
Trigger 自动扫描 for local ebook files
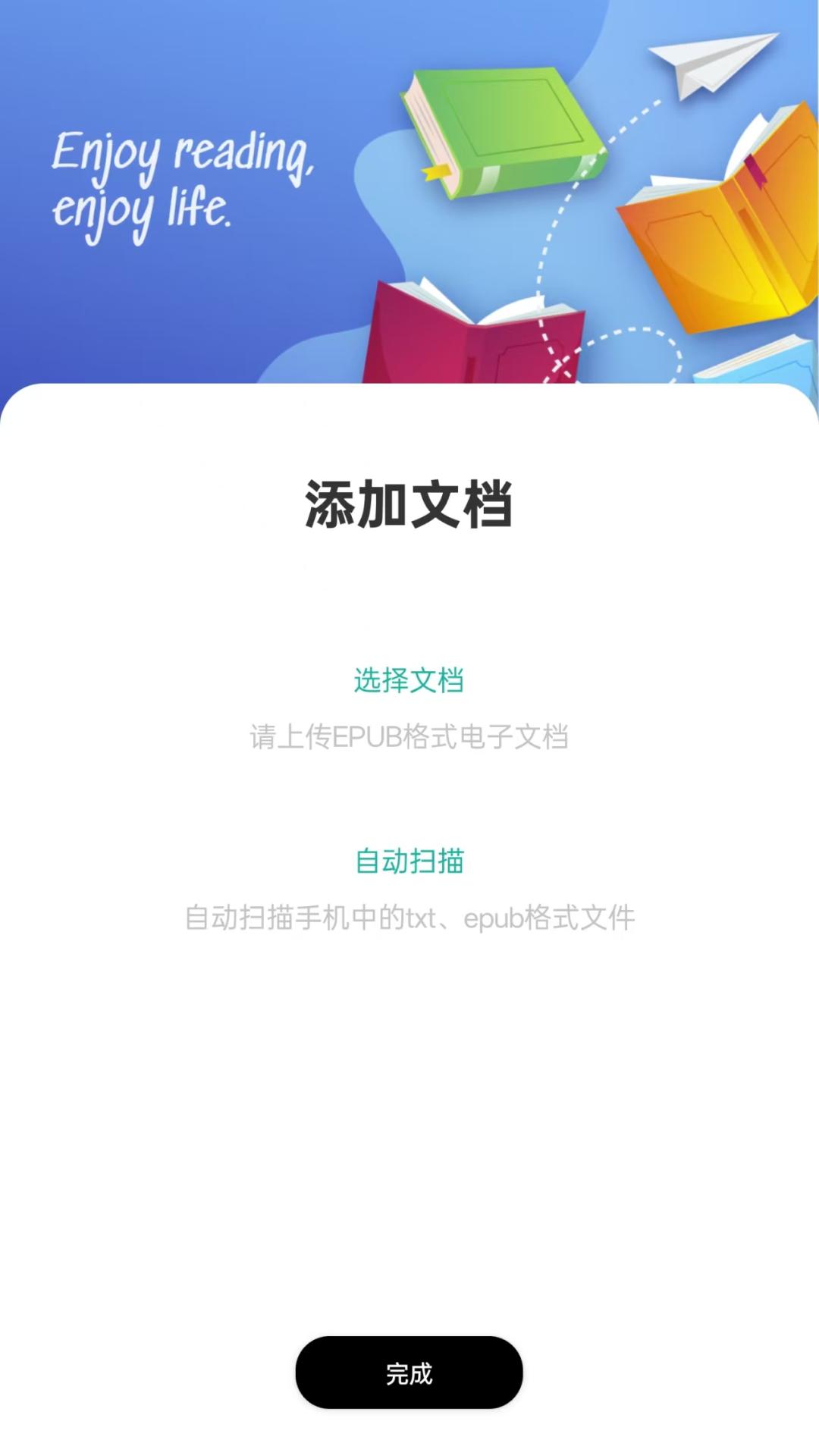click(409, 861)
